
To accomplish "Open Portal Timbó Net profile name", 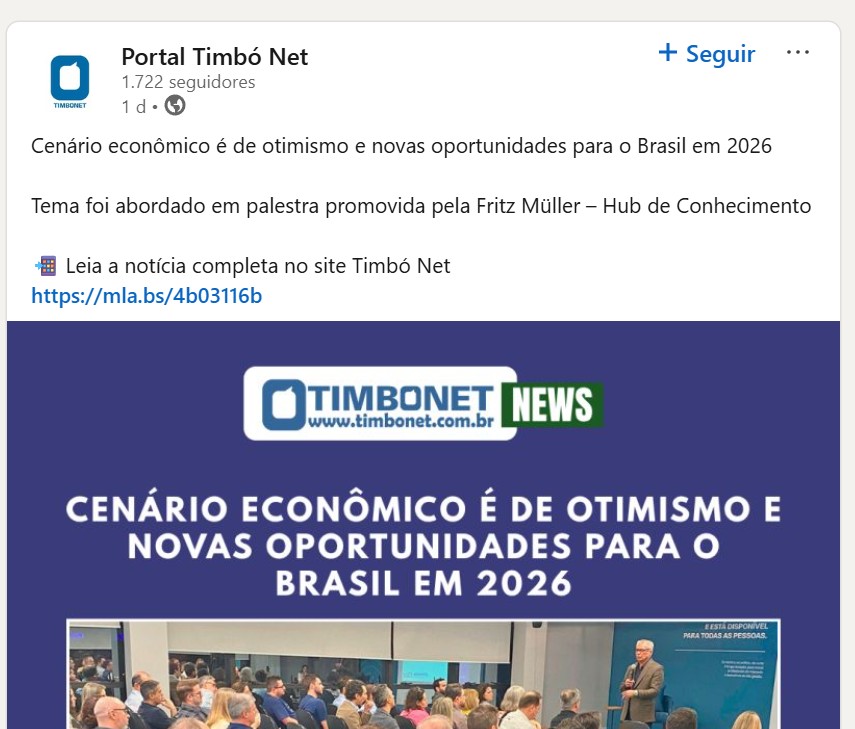I will point(214,57).
